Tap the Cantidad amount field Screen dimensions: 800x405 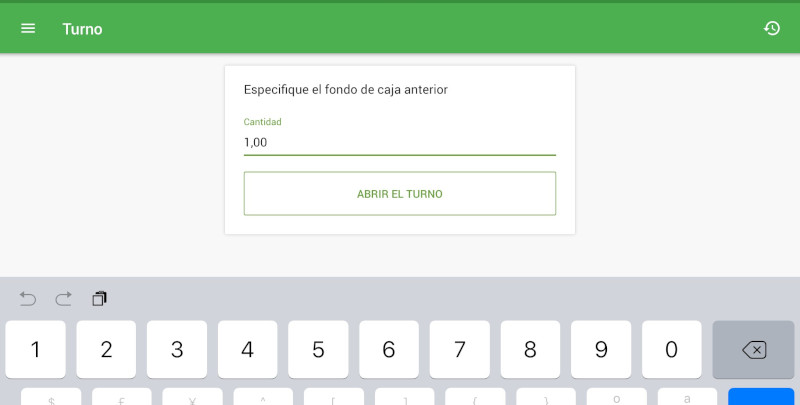pos(399,142)
